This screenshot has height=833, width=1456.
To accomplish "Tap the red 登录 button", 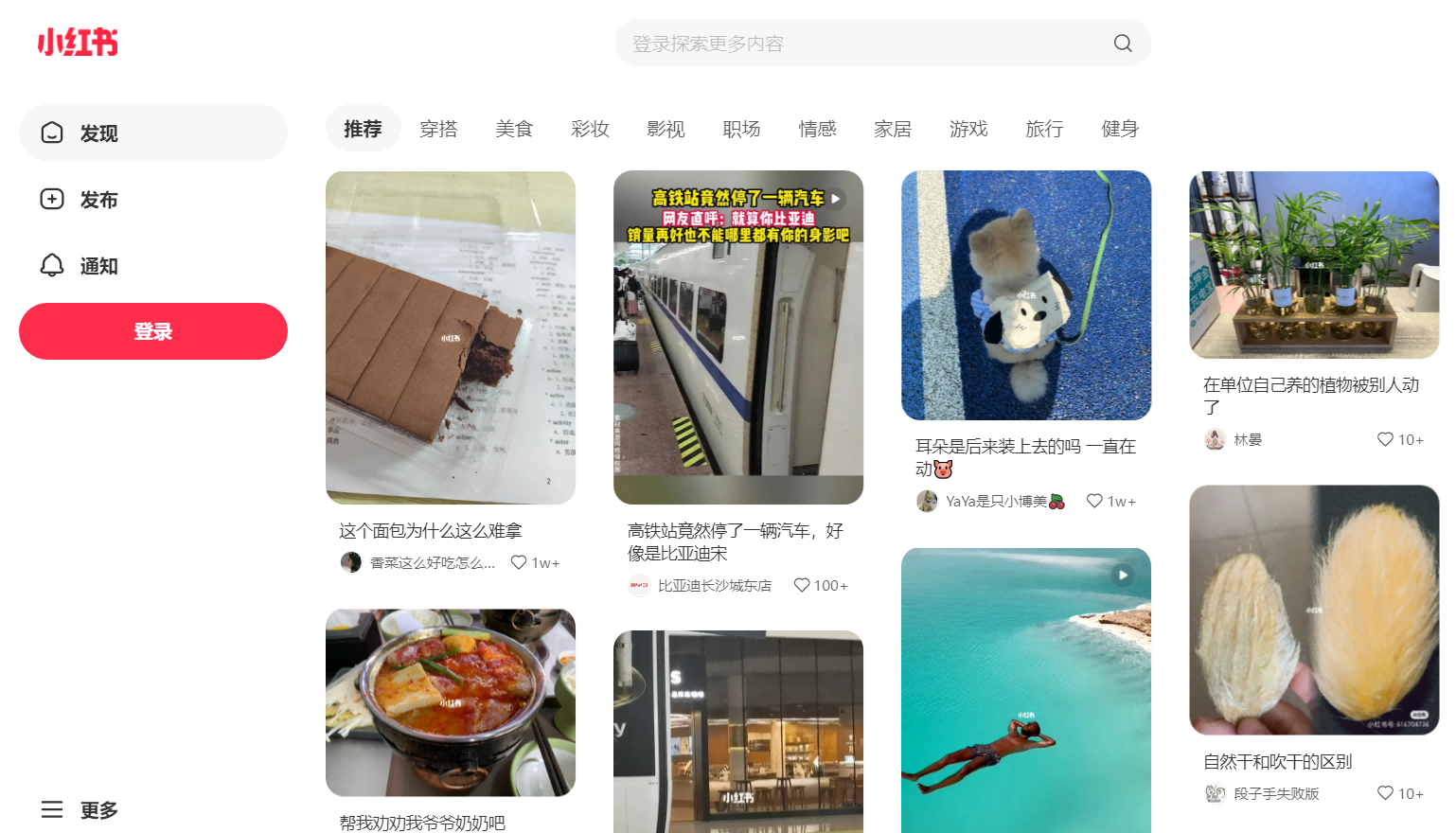I will click(x=152, y=331).
